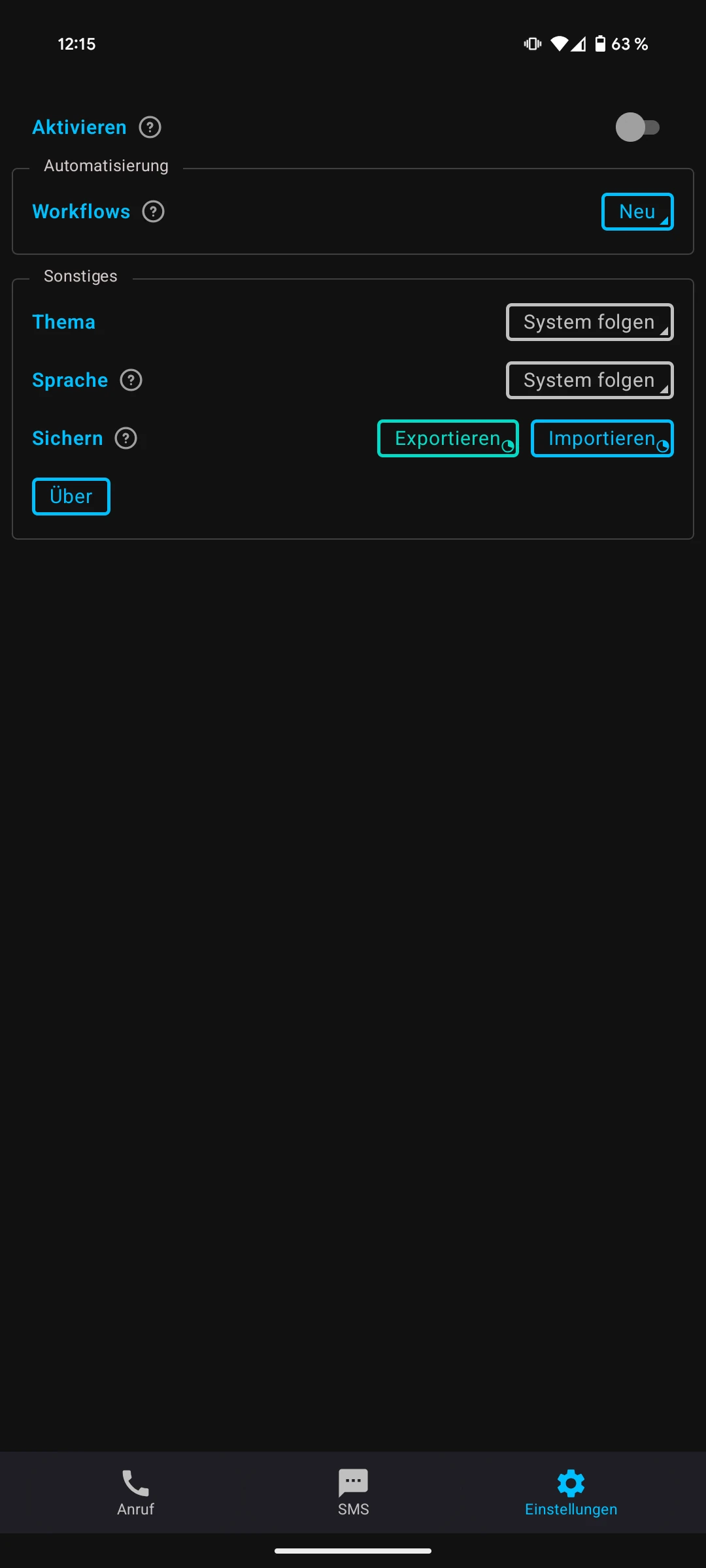Screen dimensions: 706x1568
Task: Select the Einstellungen tab
Action: point(571,1492)
